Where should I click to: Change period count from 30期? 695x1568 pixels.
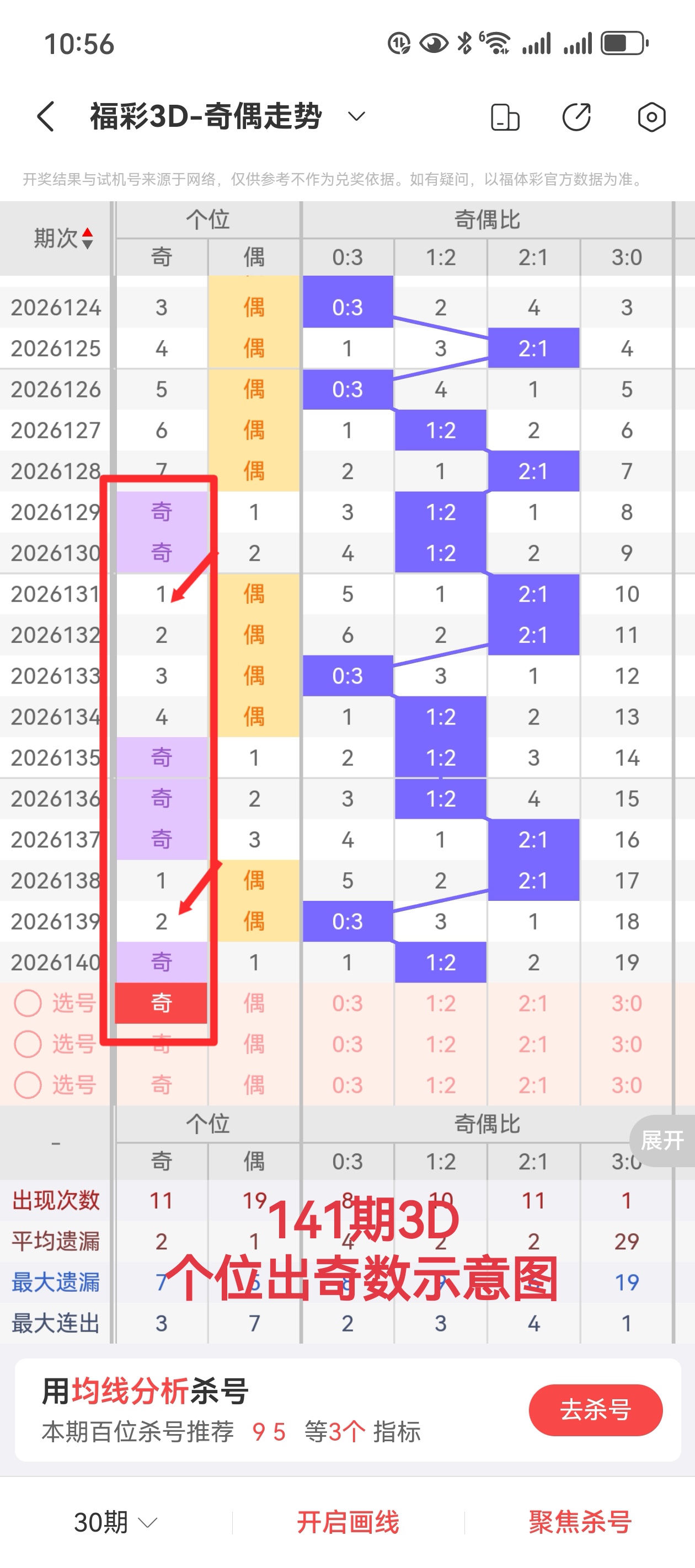pyautogui.click(x=115, y=1522)
